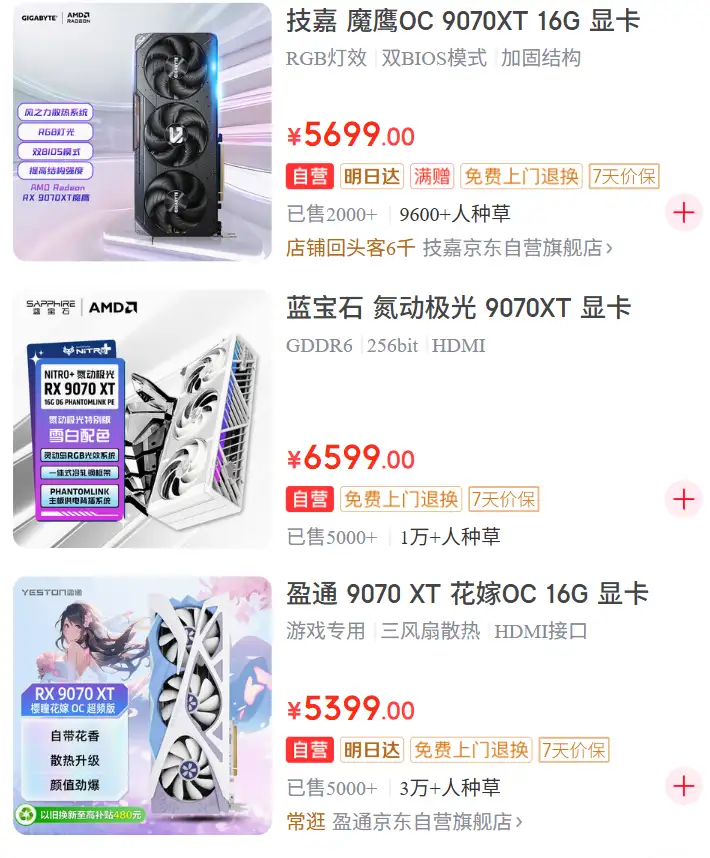Add 蓝宝石 氮动极光 9070XT to cart
This screenshot has width=710, height=858.
pyautogui.click(x=684, y=499)
